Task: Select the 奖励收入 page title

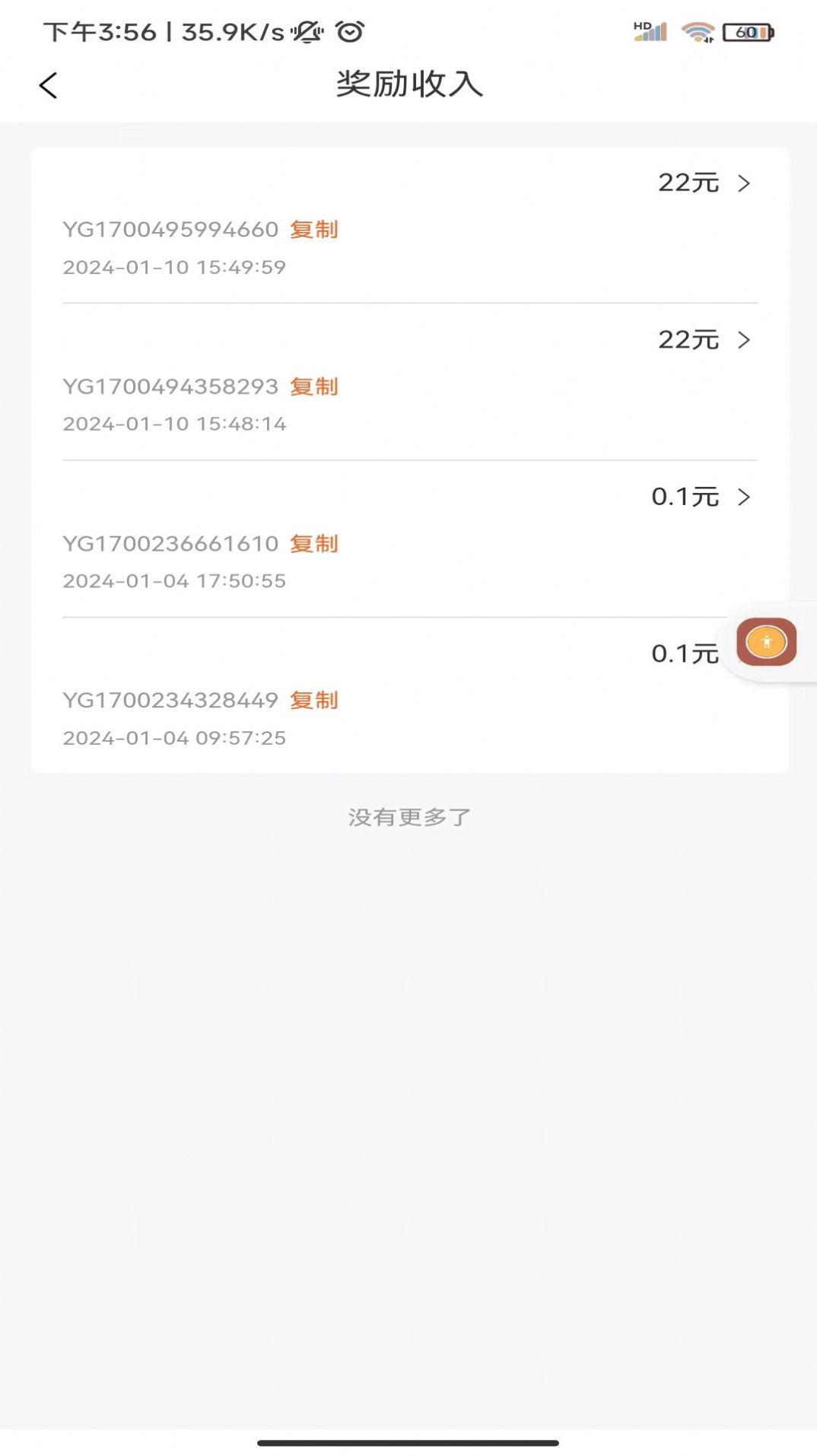Action: point(408,84)
